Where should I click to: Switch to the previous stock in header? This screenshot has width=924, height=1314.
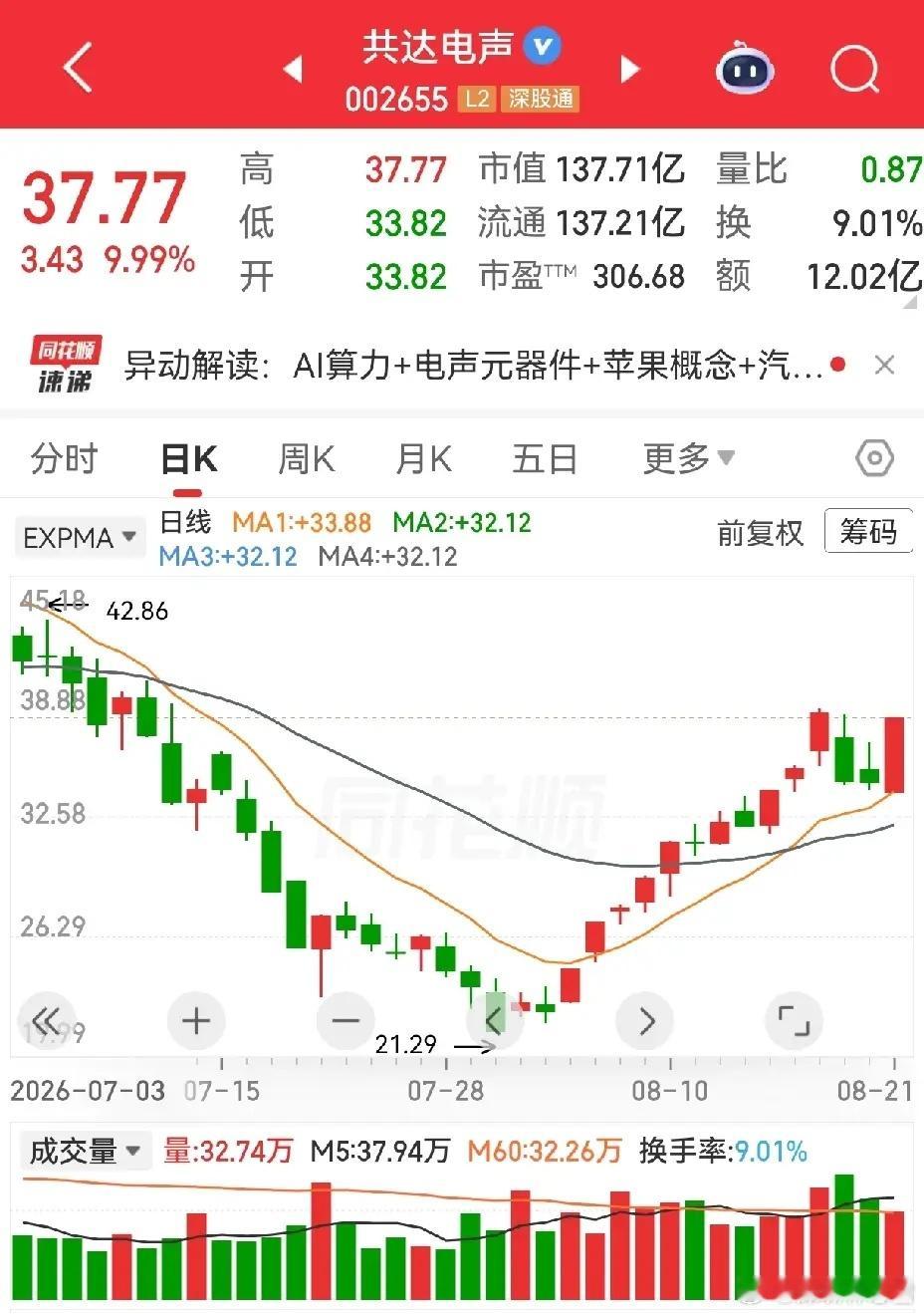pyautogui.click(x=292, y=69)
